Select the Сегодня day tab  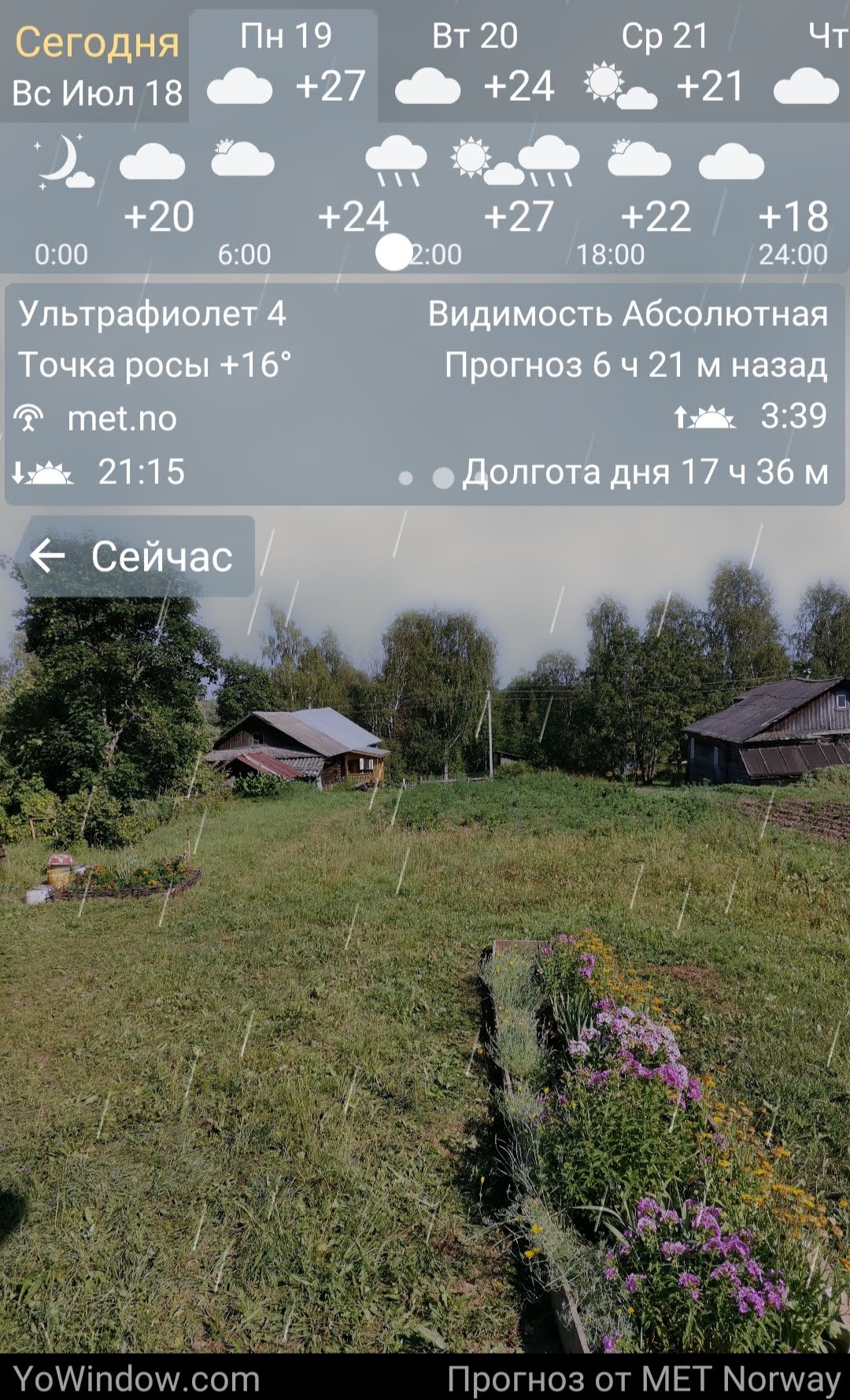(94, 65)
